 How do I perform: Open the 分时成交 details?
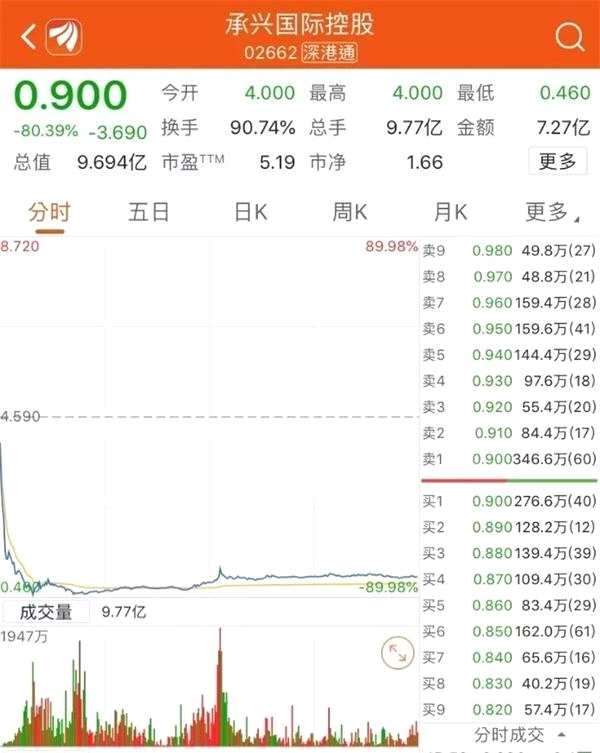[x=508, y=732]
